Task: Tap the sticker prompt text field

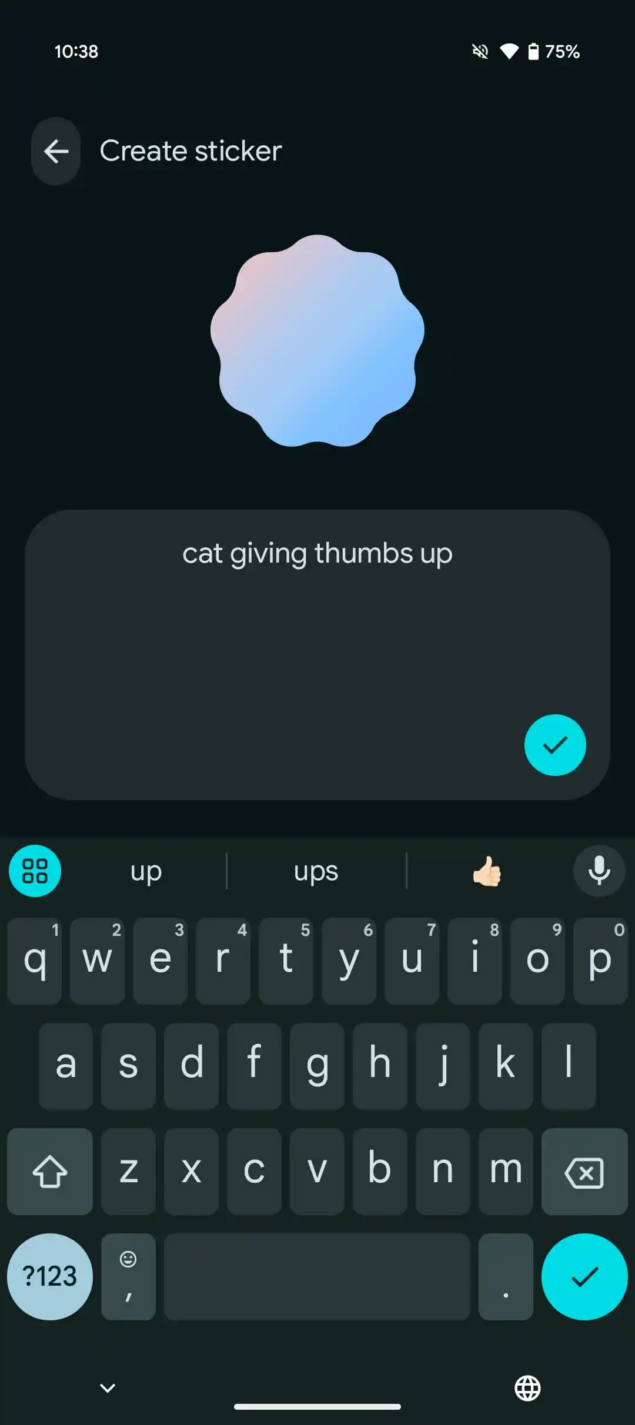Action: pos(317,640)
